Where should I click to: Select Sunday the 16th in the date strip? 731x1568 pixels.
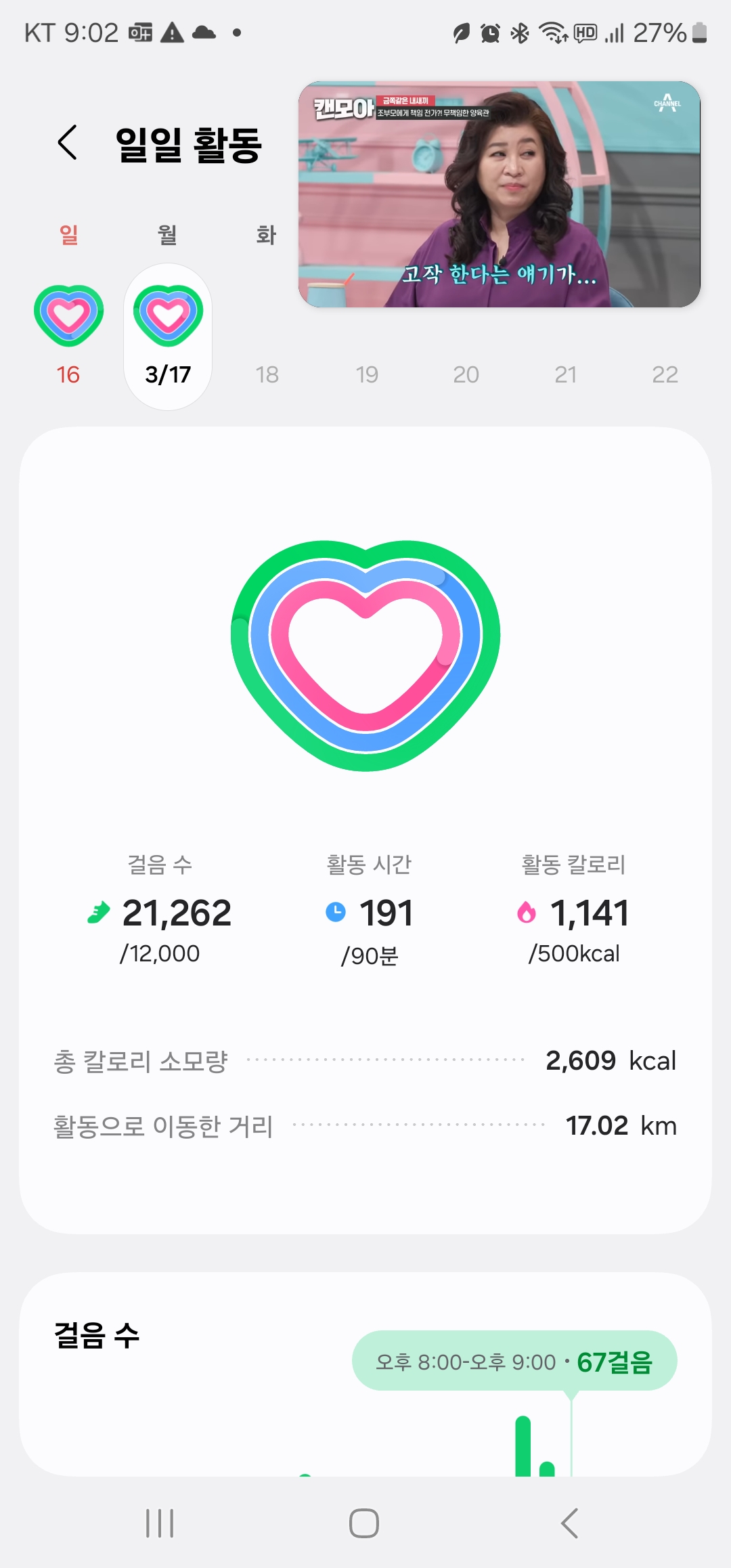[68, 336]
